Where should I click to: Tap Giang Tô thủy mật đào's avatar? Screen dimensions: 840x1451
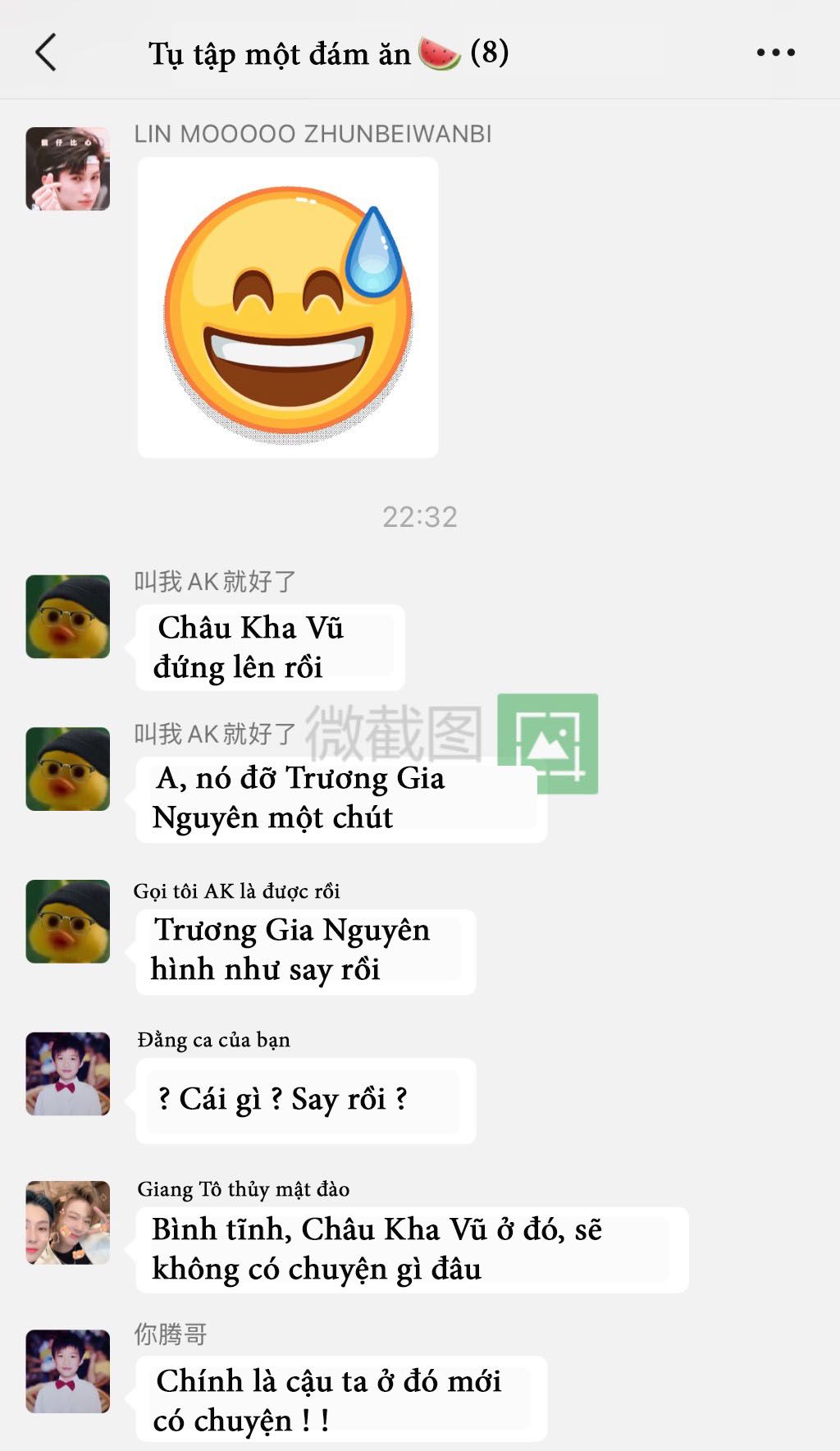pyautogui.click(x=68, y=1222)
